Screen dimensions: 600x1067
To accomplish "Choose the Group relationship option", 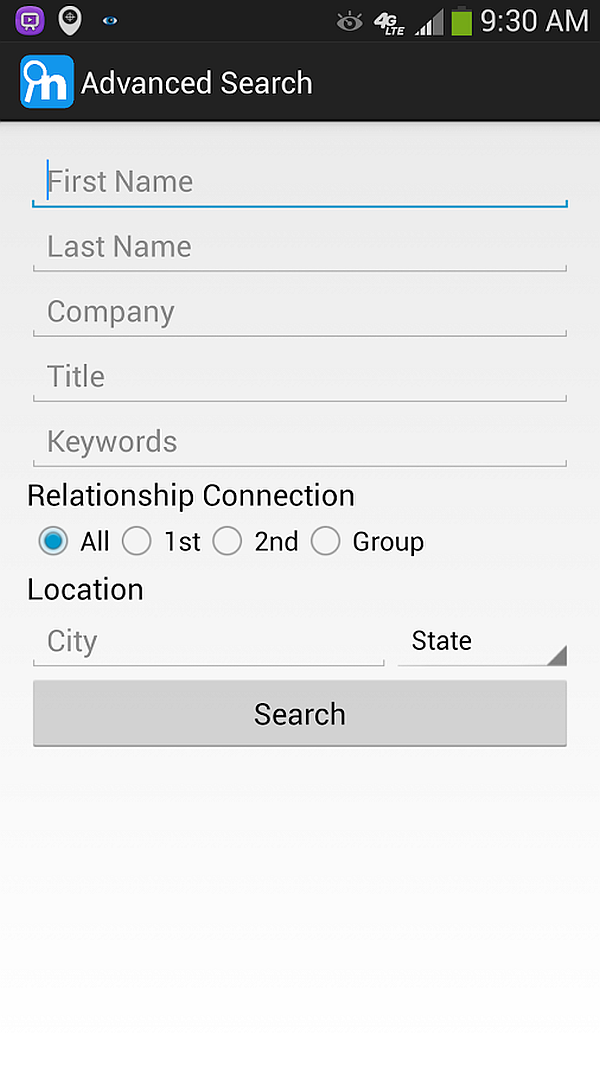I will click(326, 541).
